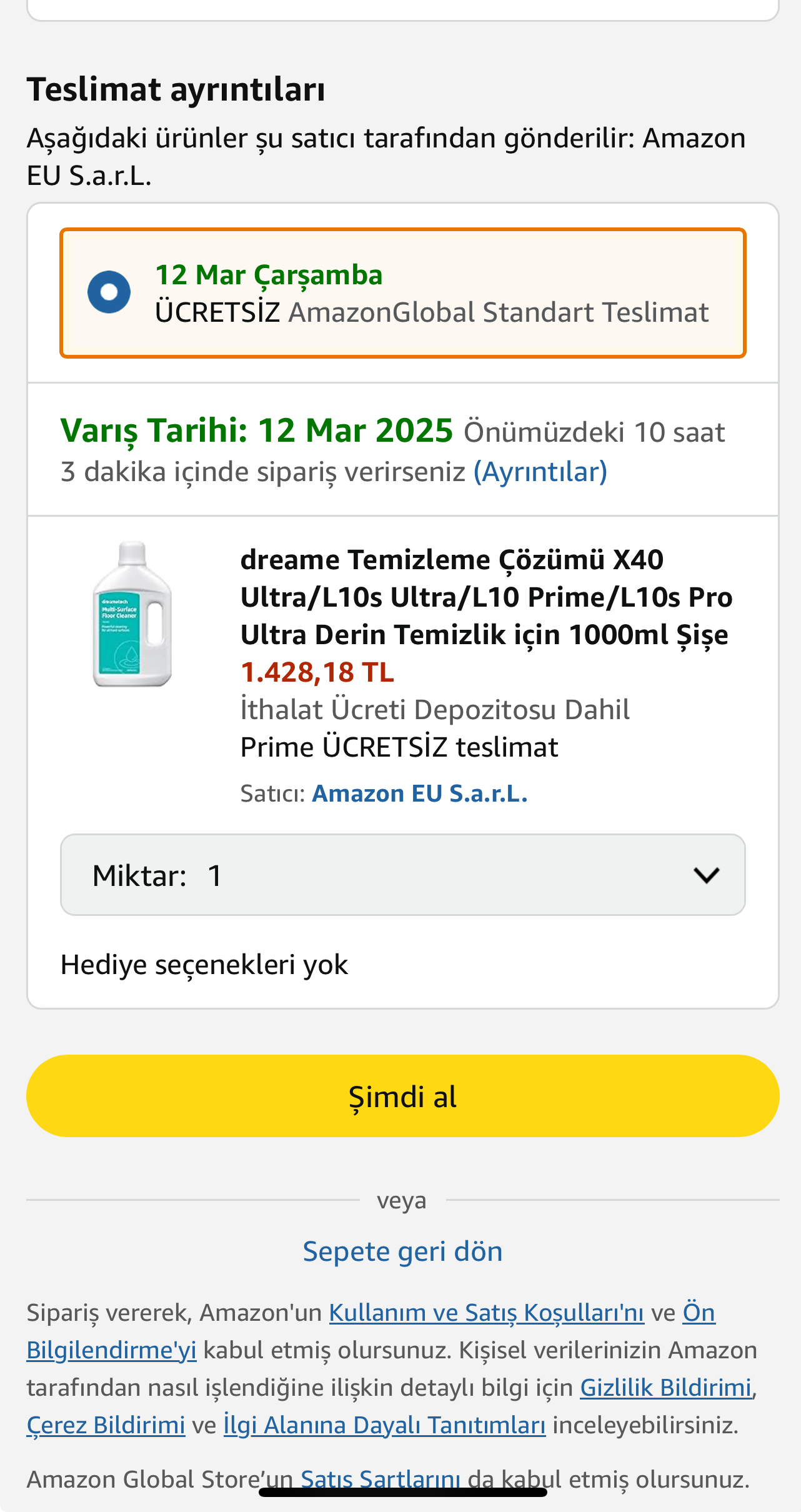Open İlgi Alanına Dayalı Tanıtımları link
Image resolution: width=801 pixels, height=1512 pixels.
coord(384,1425)
